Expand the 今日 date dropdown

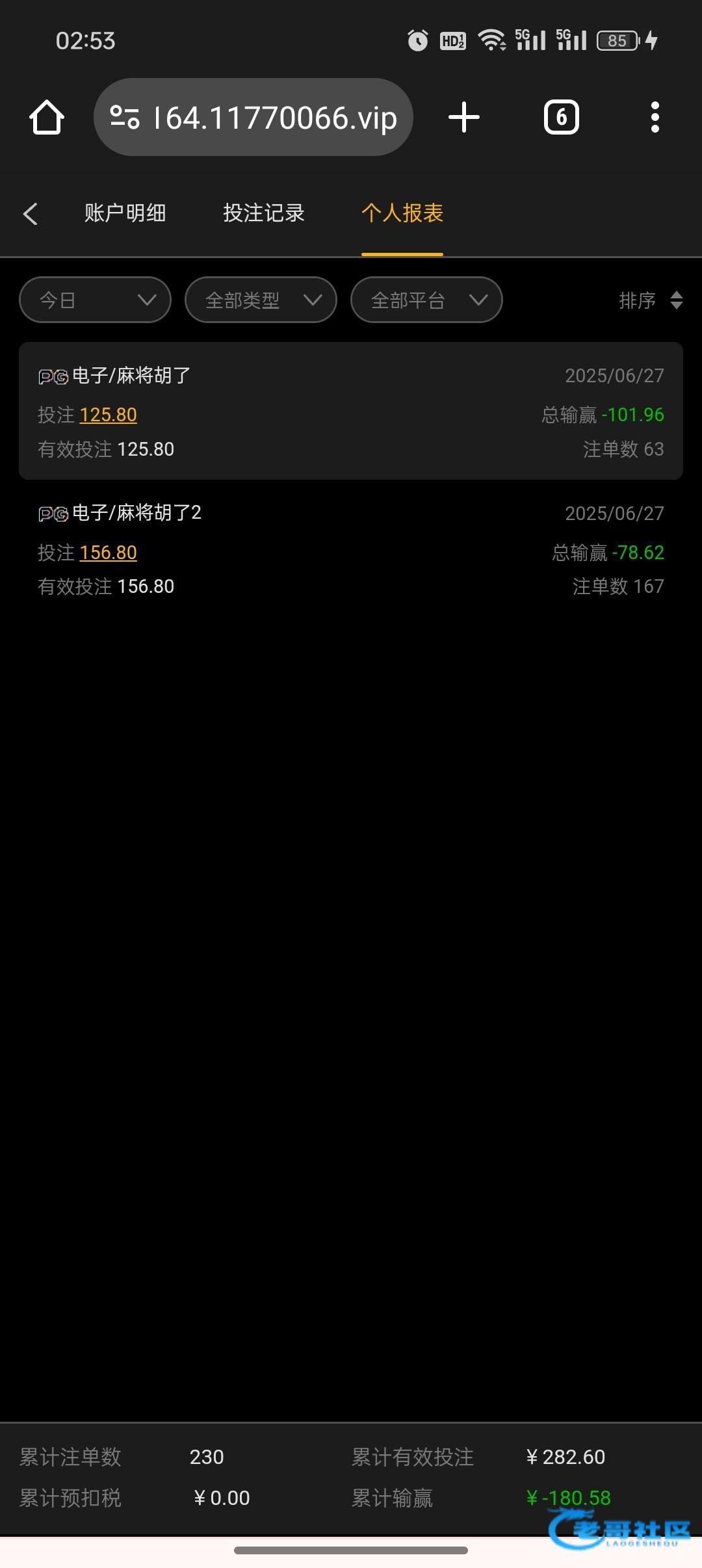(x=96, y=300)
